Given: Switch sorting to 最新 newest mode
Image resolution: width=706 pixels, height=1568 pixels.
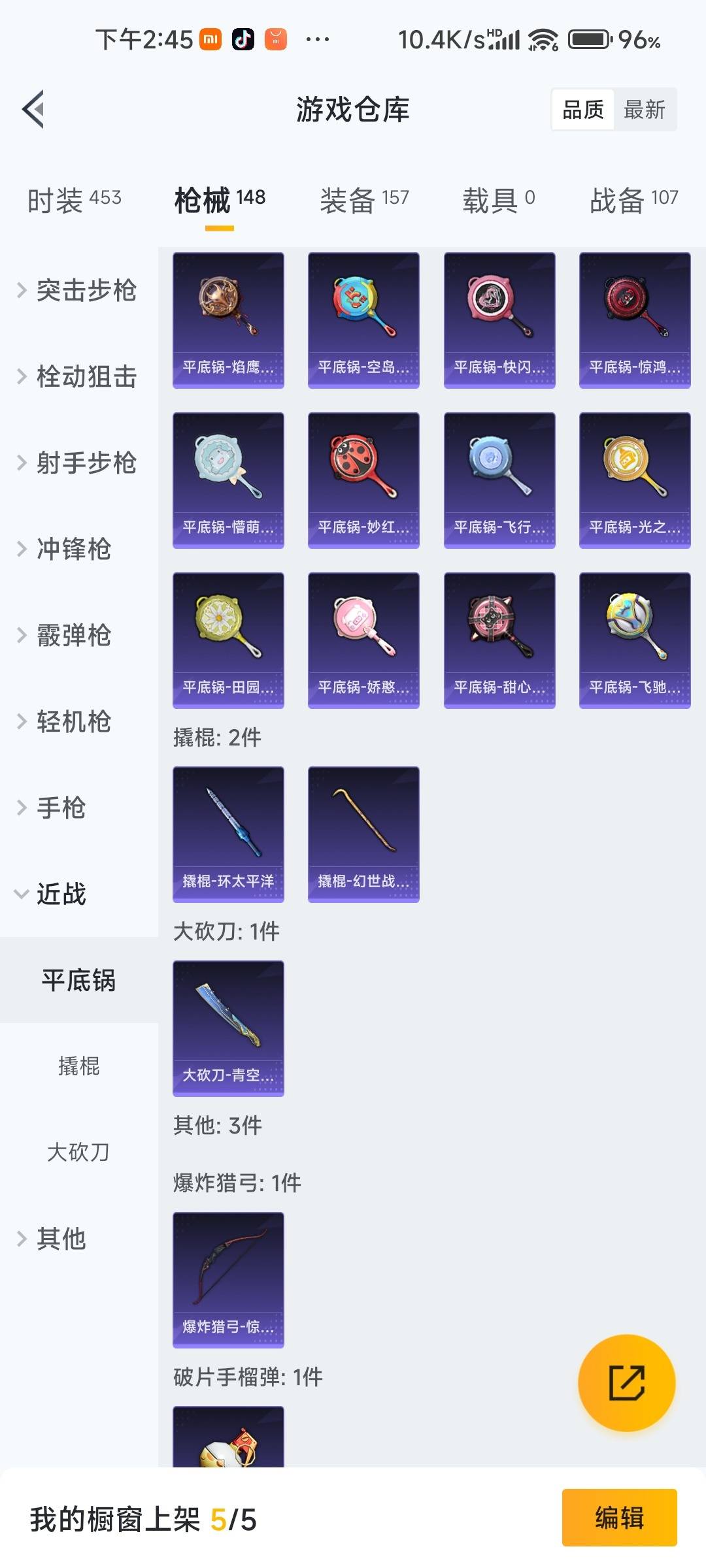Looking at the screenshot, I should (645, 108).
